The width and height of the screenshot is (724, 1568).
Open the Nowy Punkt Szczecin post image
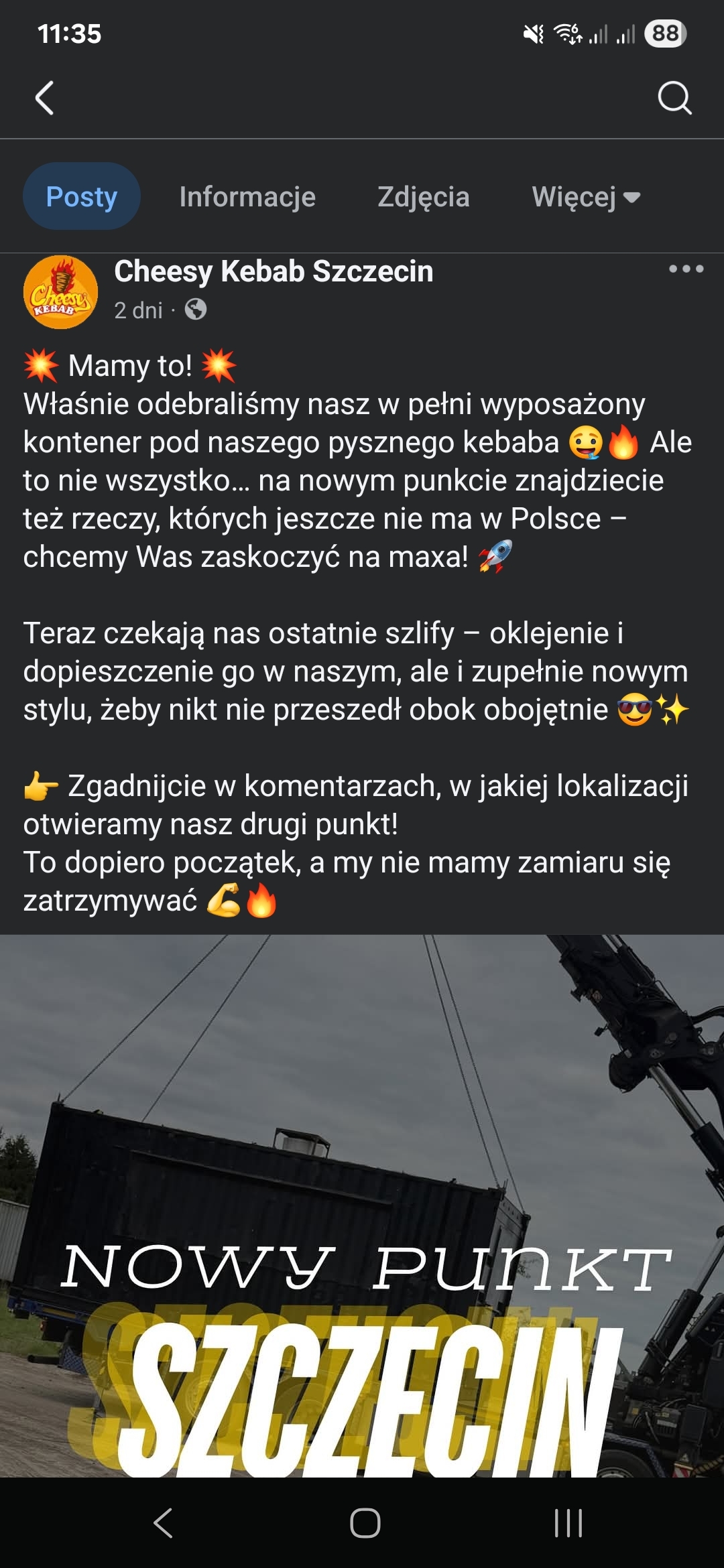click(362, 1206)
